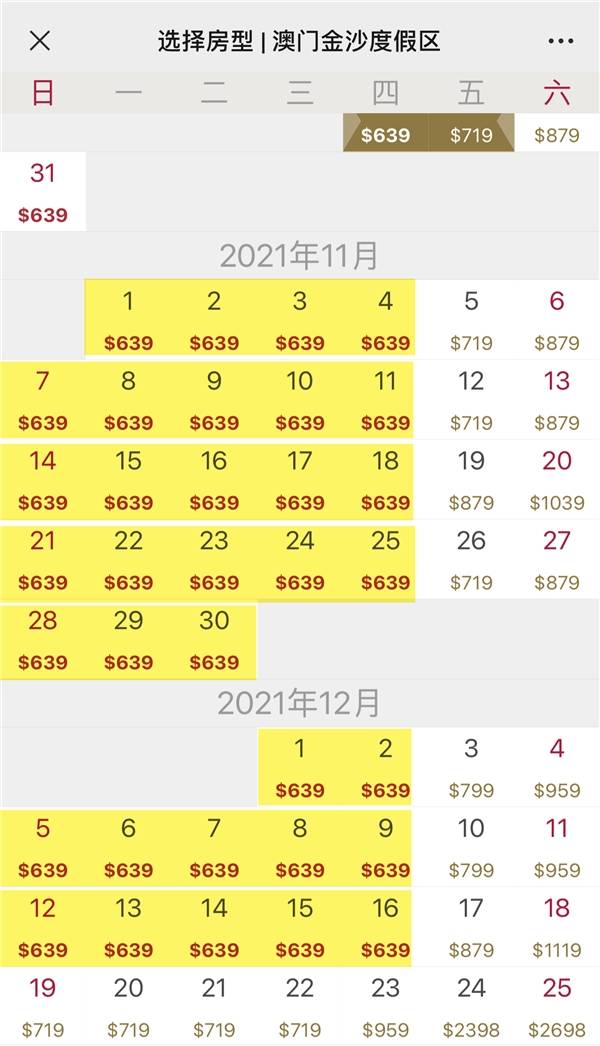This screenshot has width=600, height=1046.
Task: Tap the highlighted Thursday $639 date
Action: pyautogui.click(x=385, y=133)
